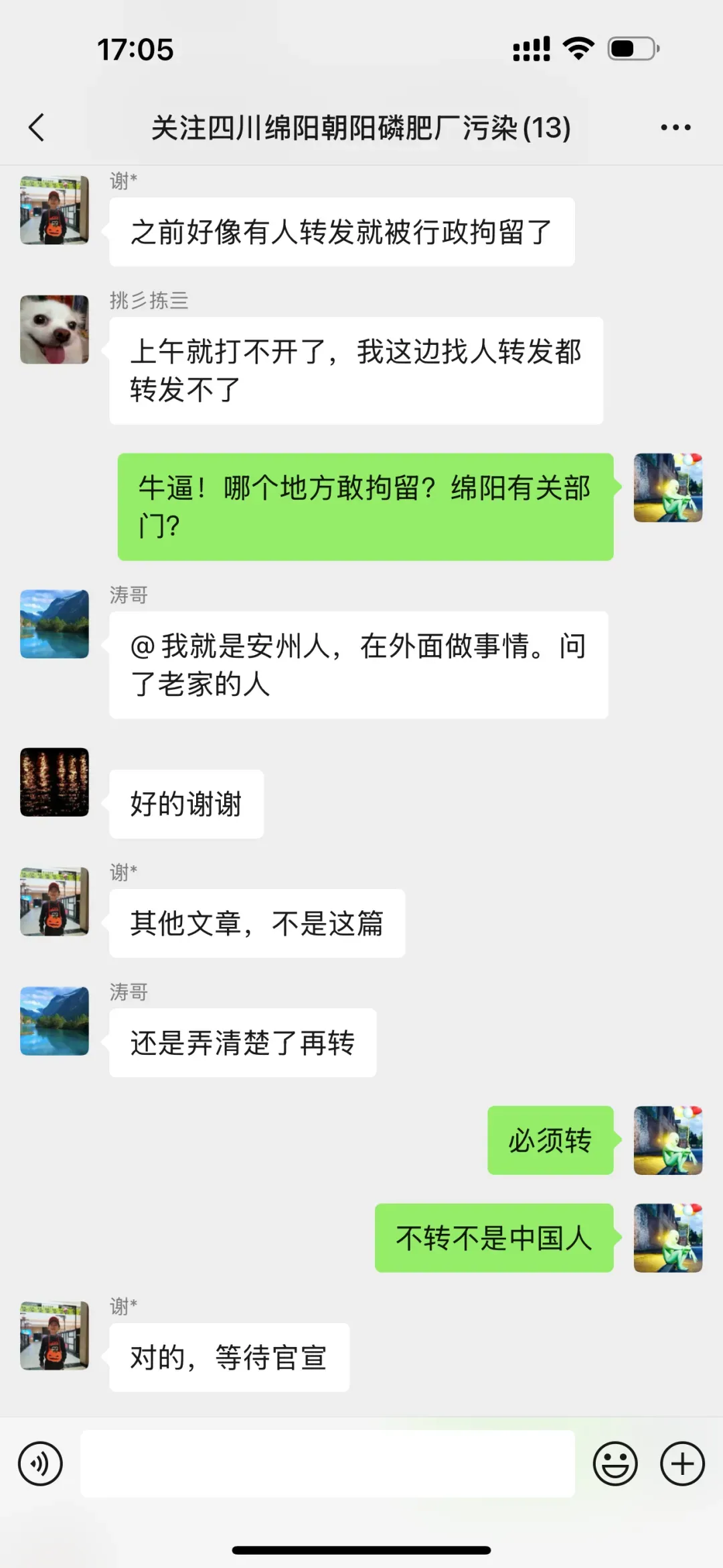Open the emoji sticker panel
723x1568 pixels.
[x=615, y=1464]
